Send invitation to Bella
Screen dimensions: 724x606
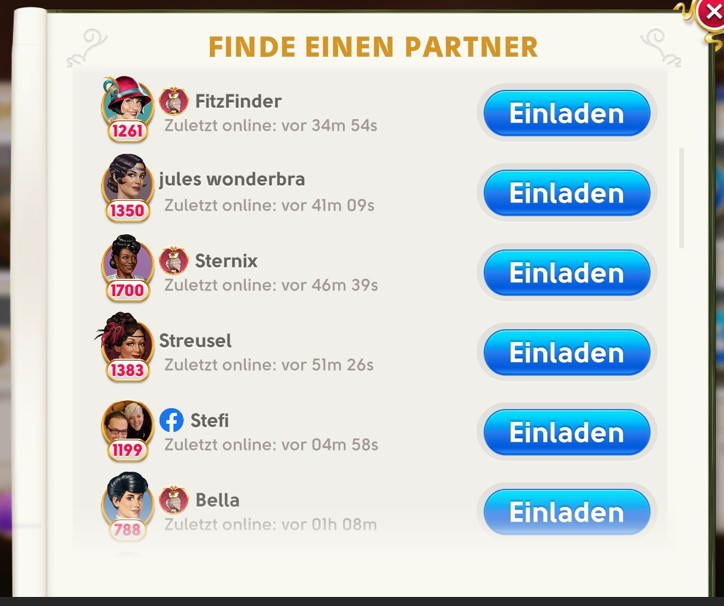(566, 512)
